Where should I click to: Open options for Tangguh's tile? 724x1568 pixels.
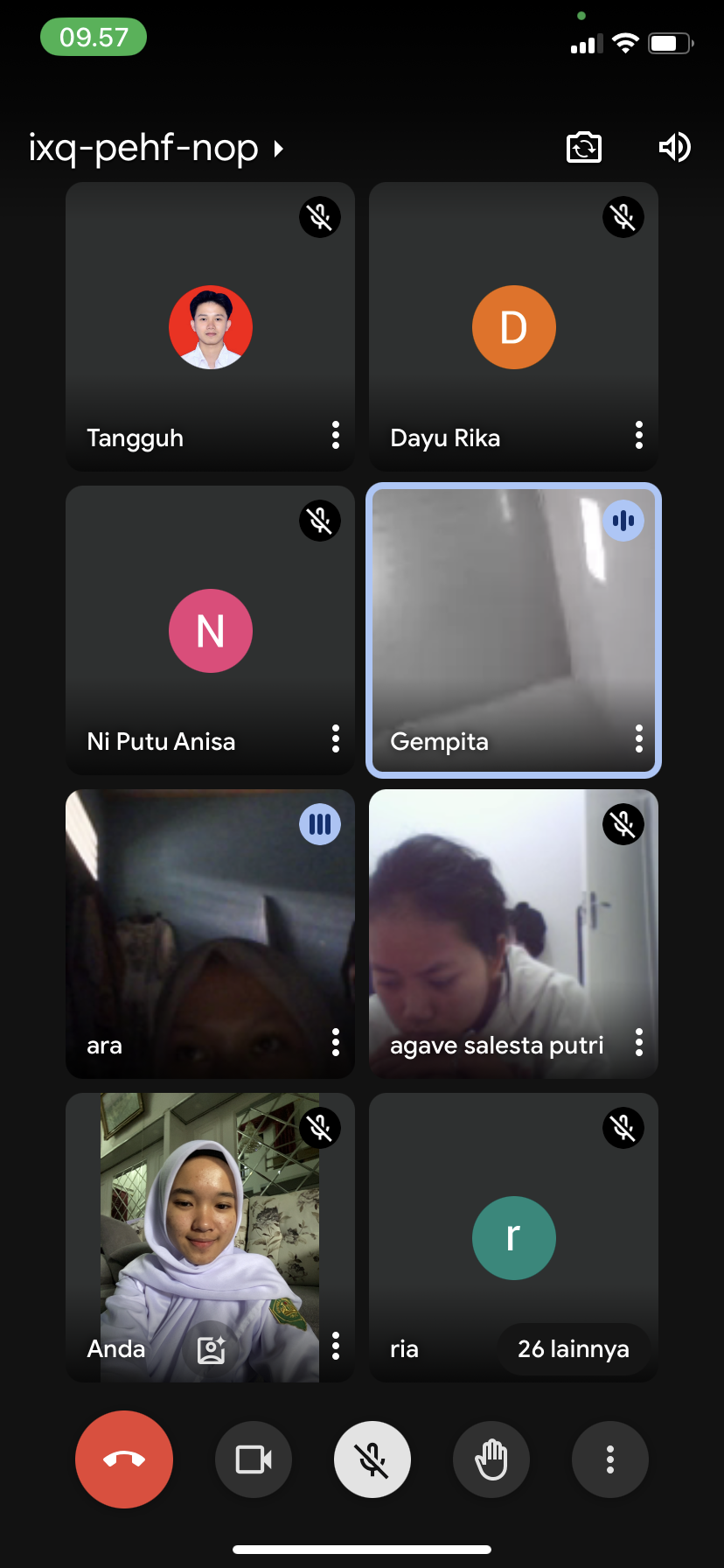[336, 435]
